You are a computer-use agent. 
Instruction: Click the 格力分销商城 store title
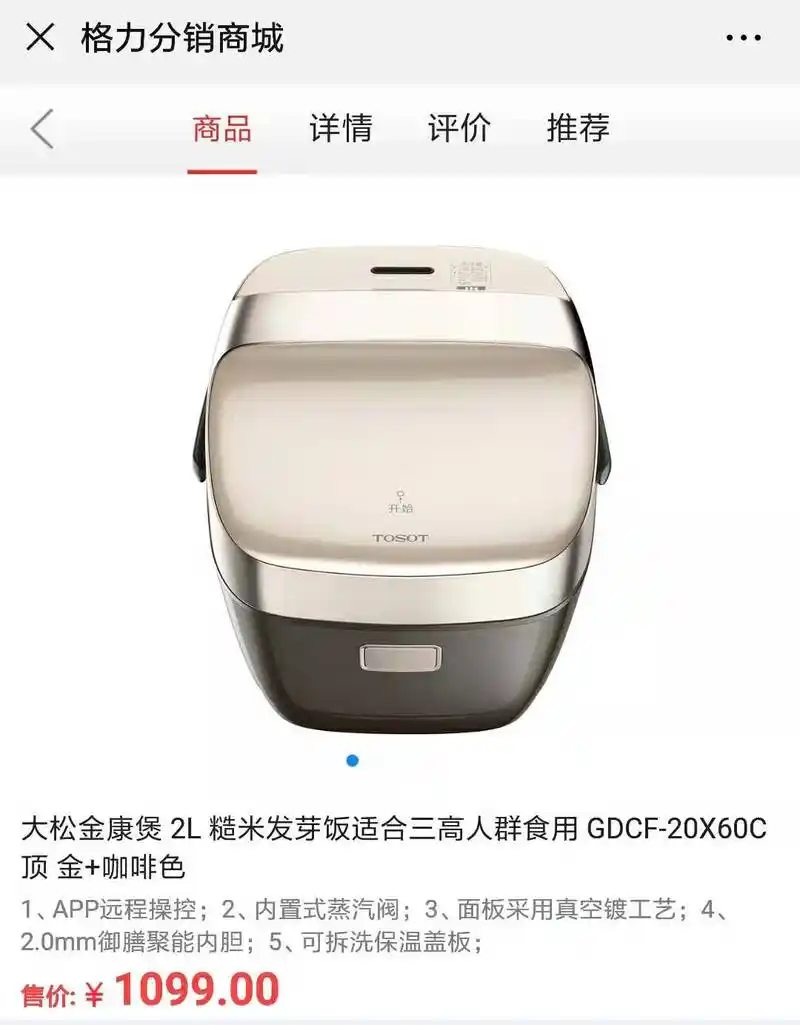pos(181,40)
